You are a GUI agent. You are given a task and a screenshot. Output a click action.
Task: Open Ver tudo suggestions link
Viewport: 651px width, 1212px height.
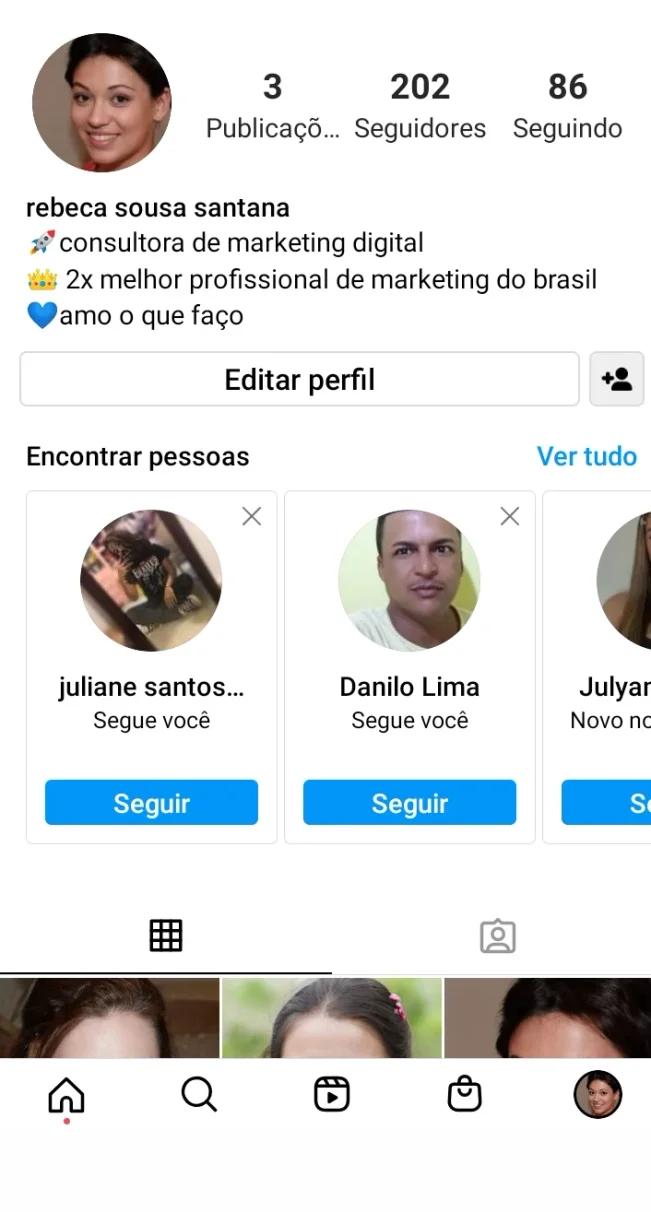(587, 456)
